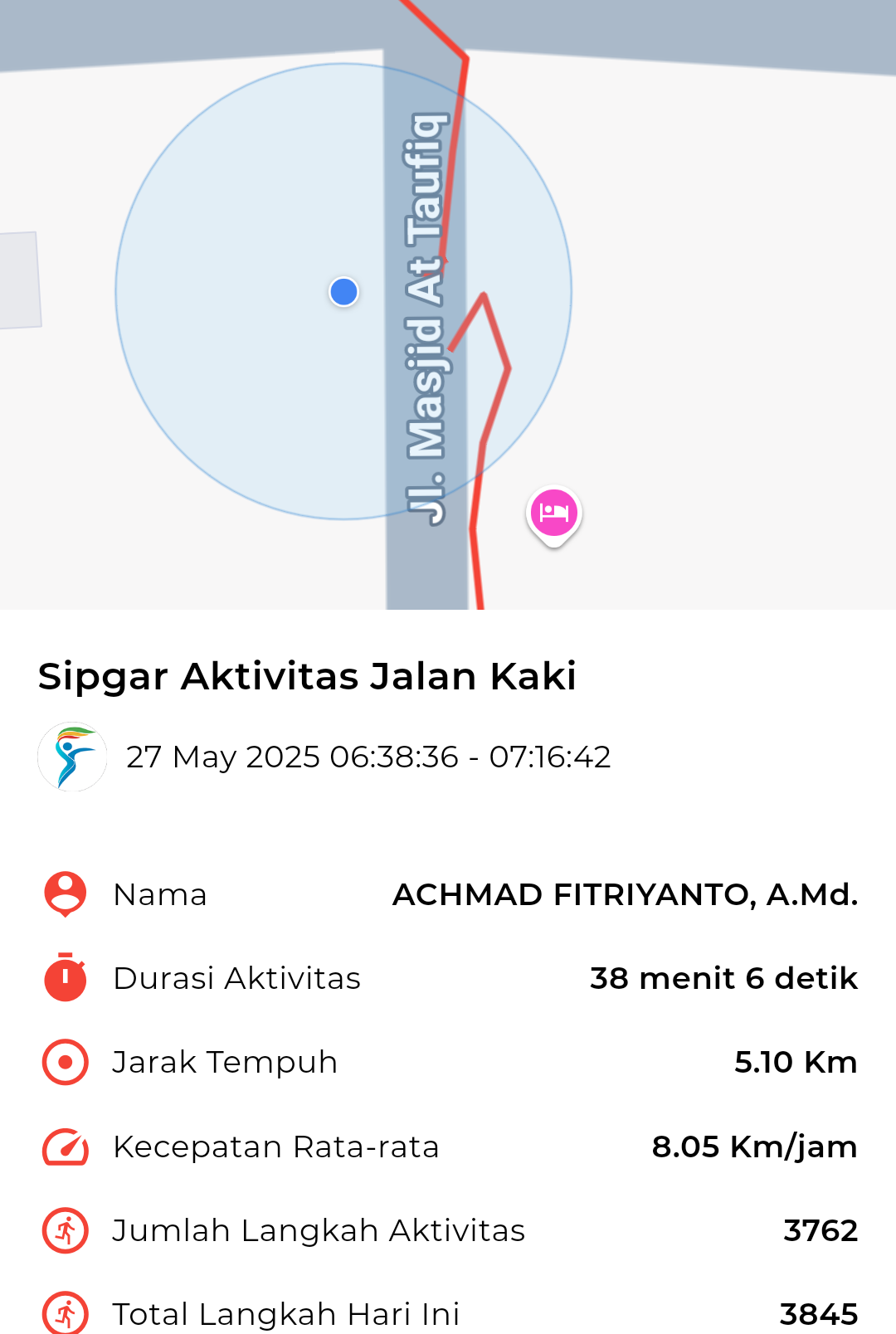Click the 8.05 Km/jam speed value
Screen dimensions: 896x1334
753,1147
